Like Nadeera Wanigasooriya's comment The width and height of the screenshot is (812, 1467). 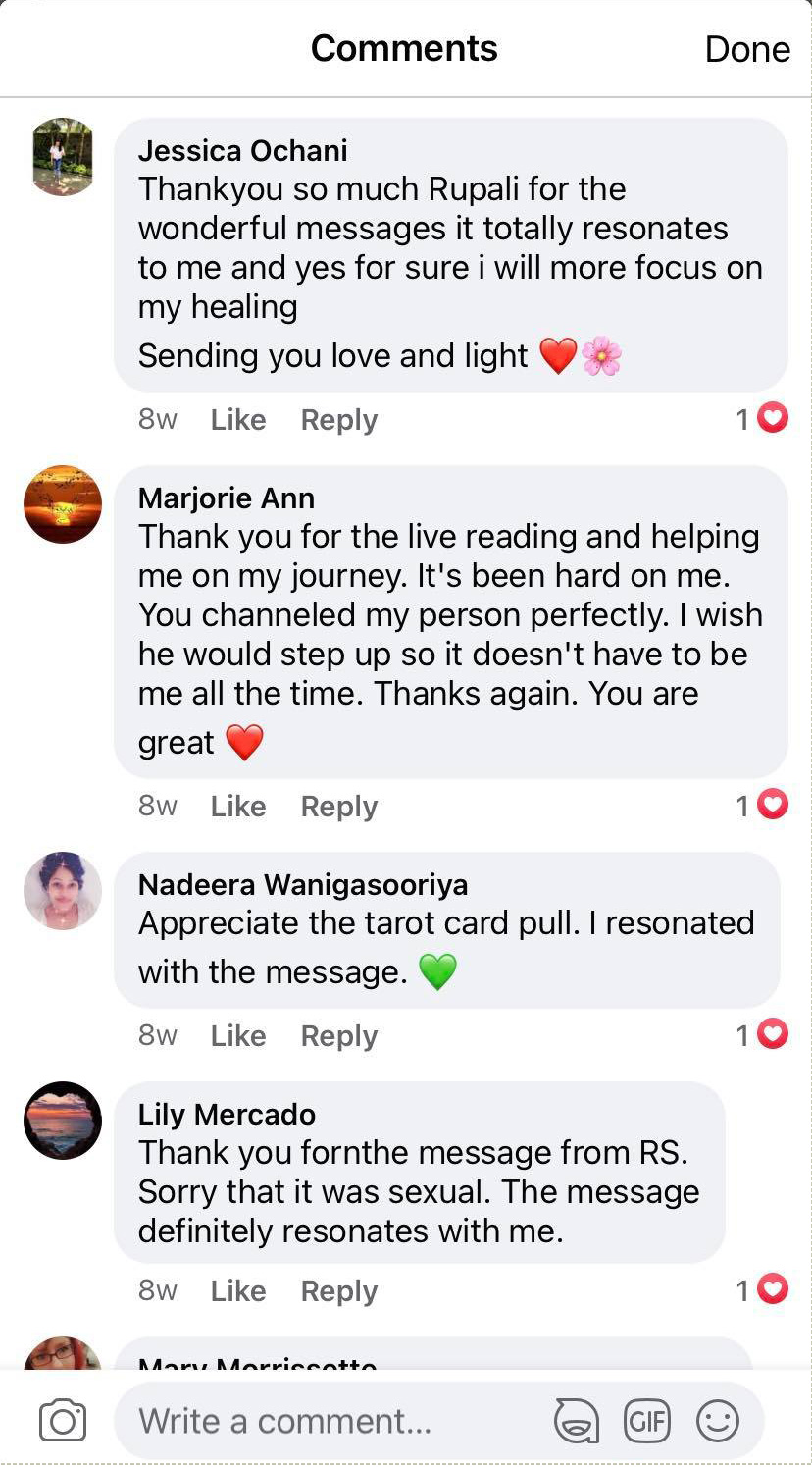point(238,1036)
